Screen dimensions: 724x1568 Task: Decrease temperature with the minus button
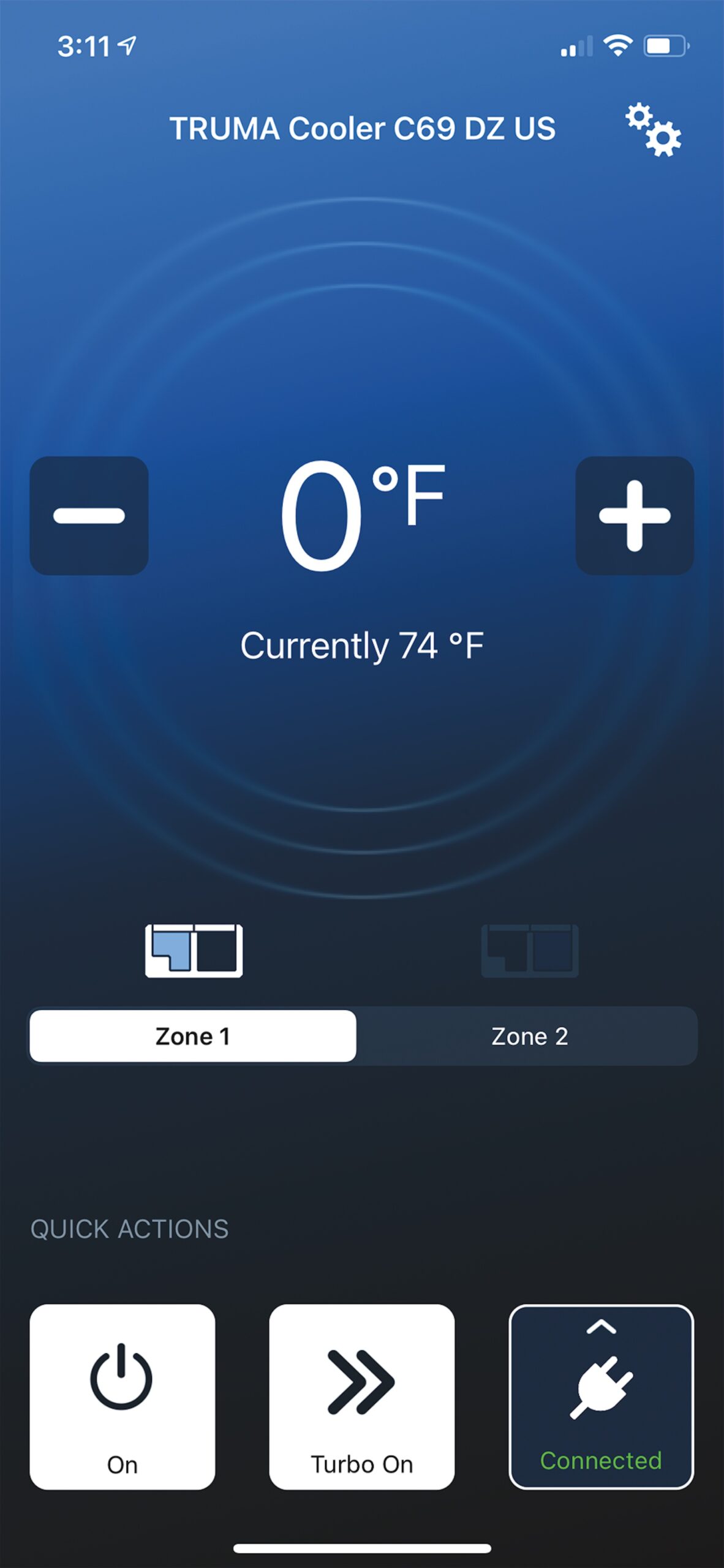coord(89,516)
